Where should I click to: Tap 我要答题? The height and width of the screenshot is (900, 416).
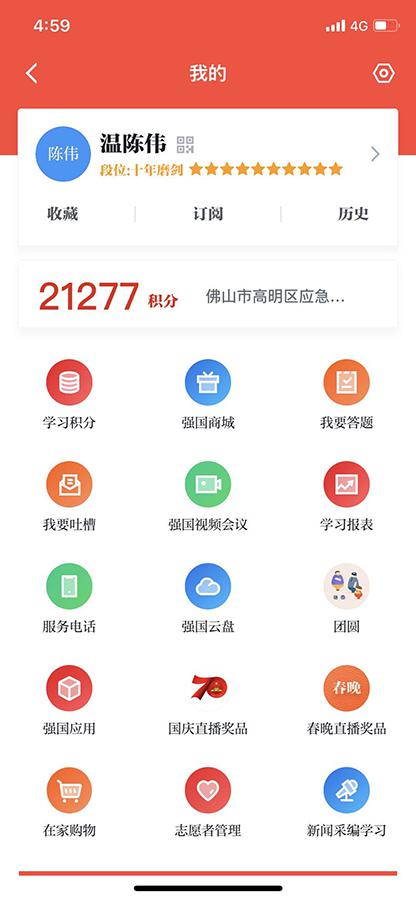pos(347,395)
